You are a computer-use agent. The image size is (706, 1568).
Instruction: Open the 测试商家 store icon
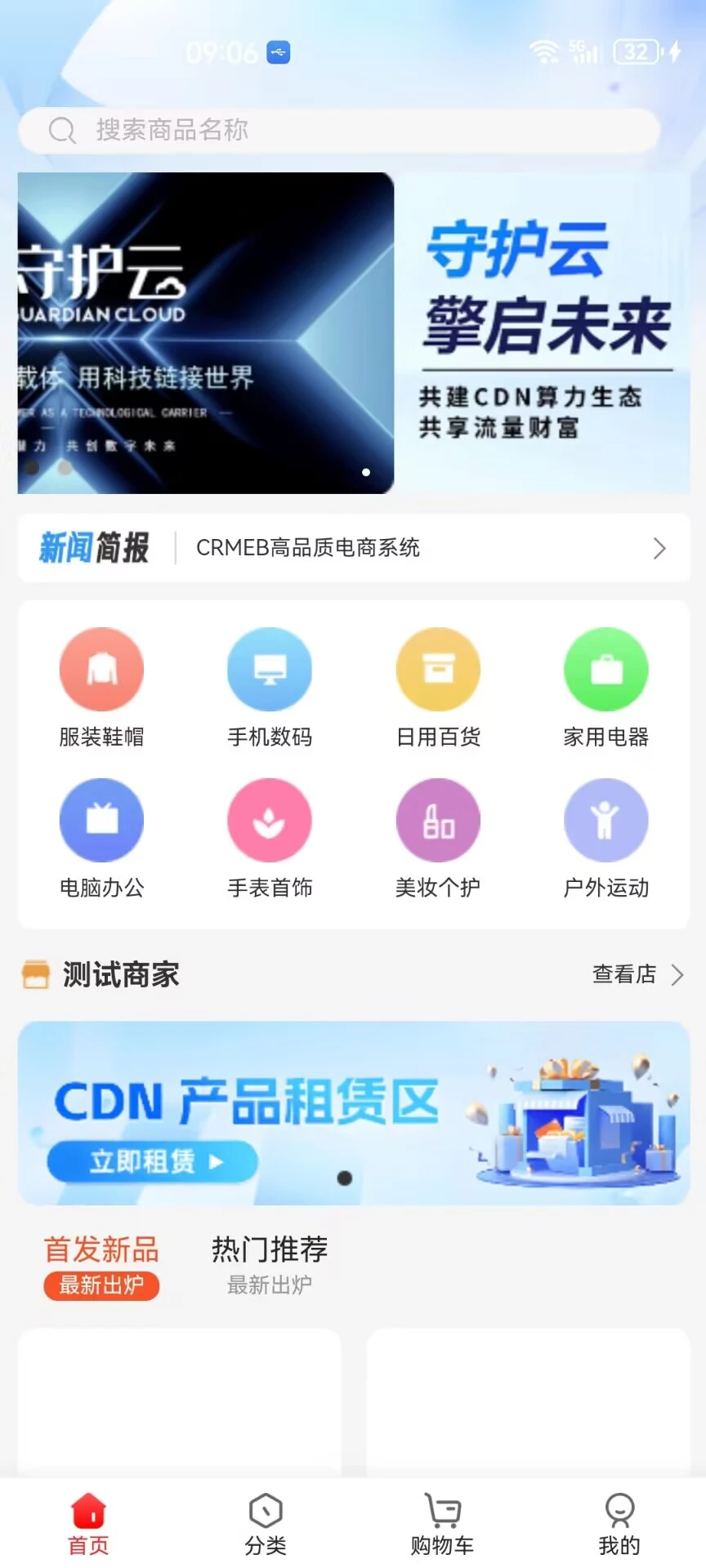[36, 974]
